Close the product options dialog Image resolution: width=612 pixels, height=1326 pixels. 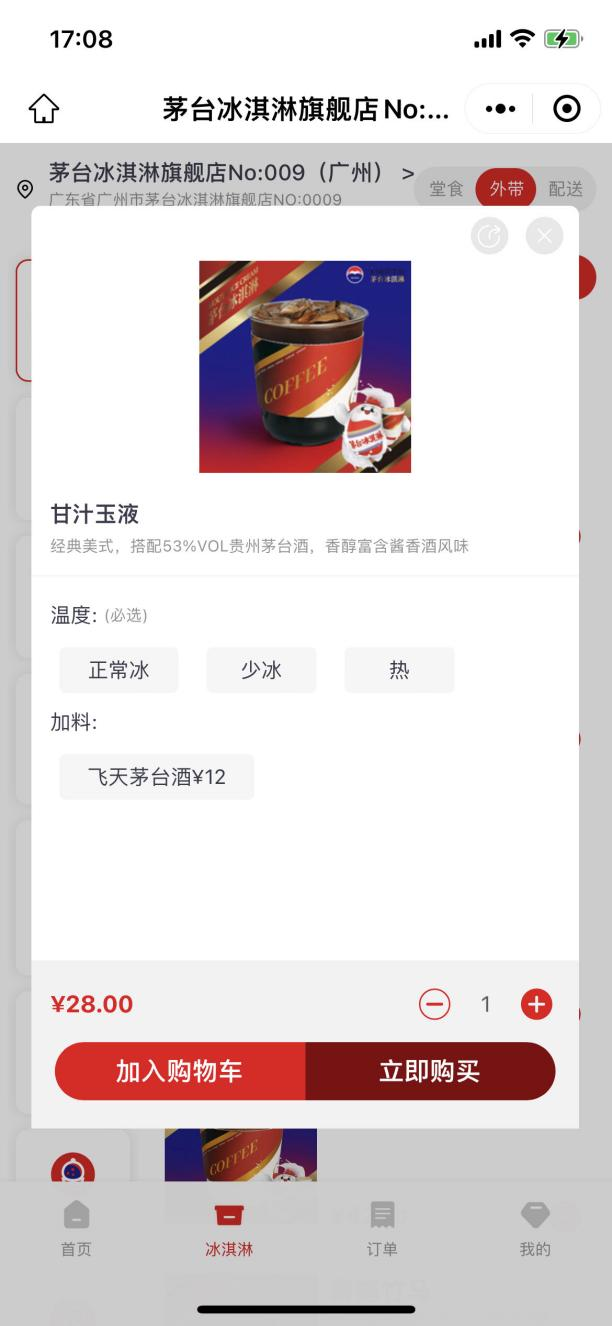click(x=544, y=236)
